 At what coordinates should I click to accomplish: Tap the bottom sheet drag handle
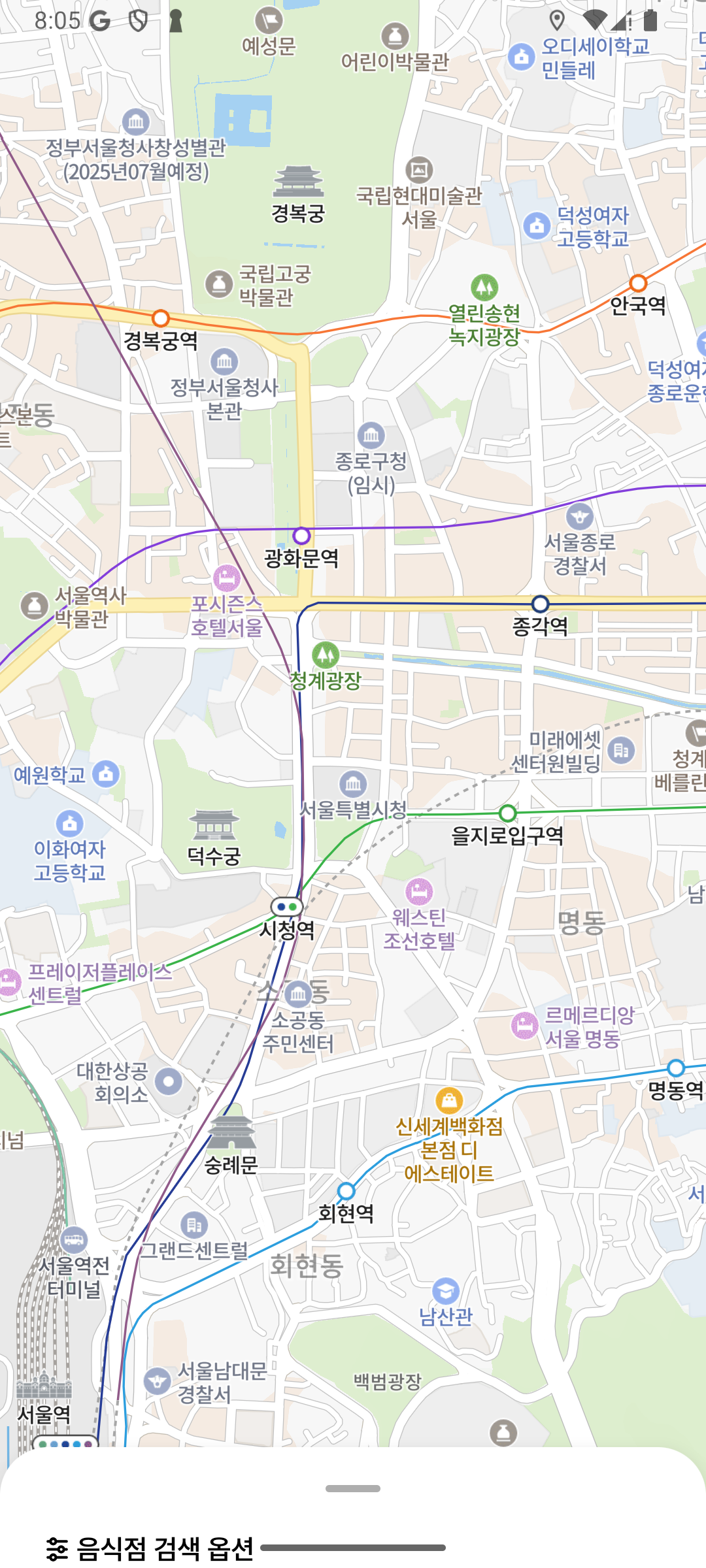353,1488
